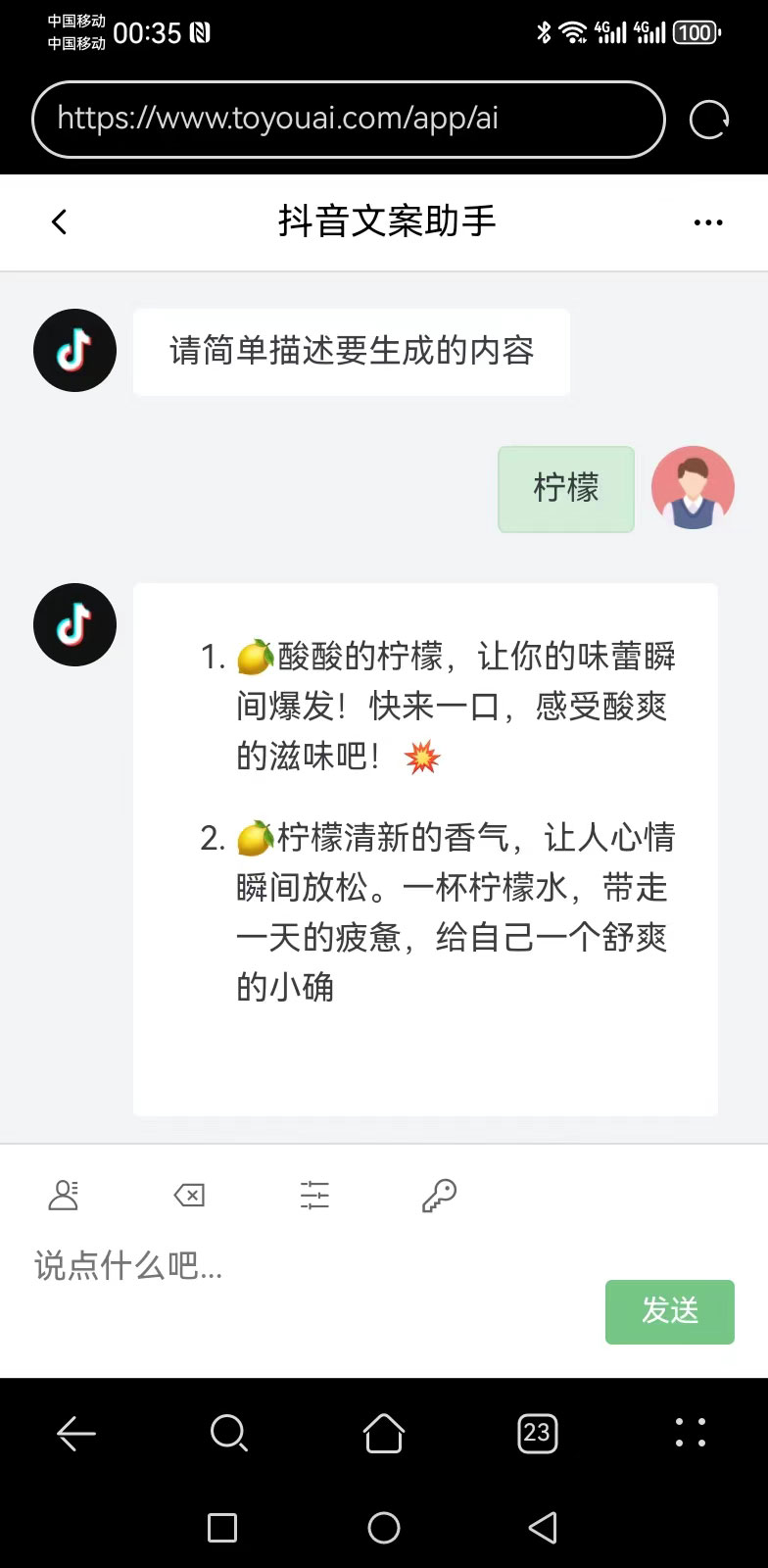Screen dimensions: 768x1568
Task: Reload the page with the refresh icon
Action: pos(708,120)
